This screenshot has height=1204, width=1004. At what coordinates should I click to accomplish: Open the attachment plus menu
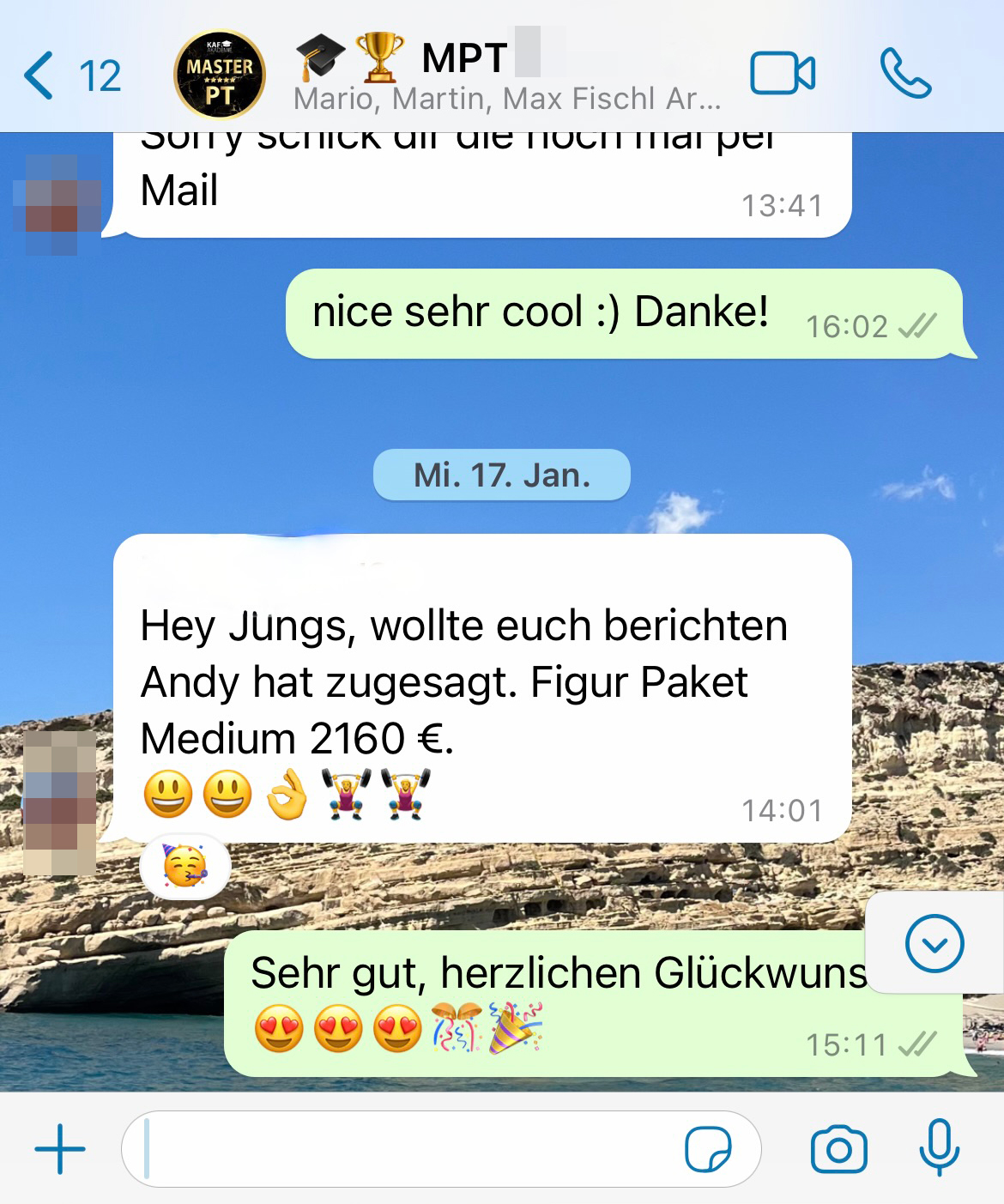pos(60,1148)
